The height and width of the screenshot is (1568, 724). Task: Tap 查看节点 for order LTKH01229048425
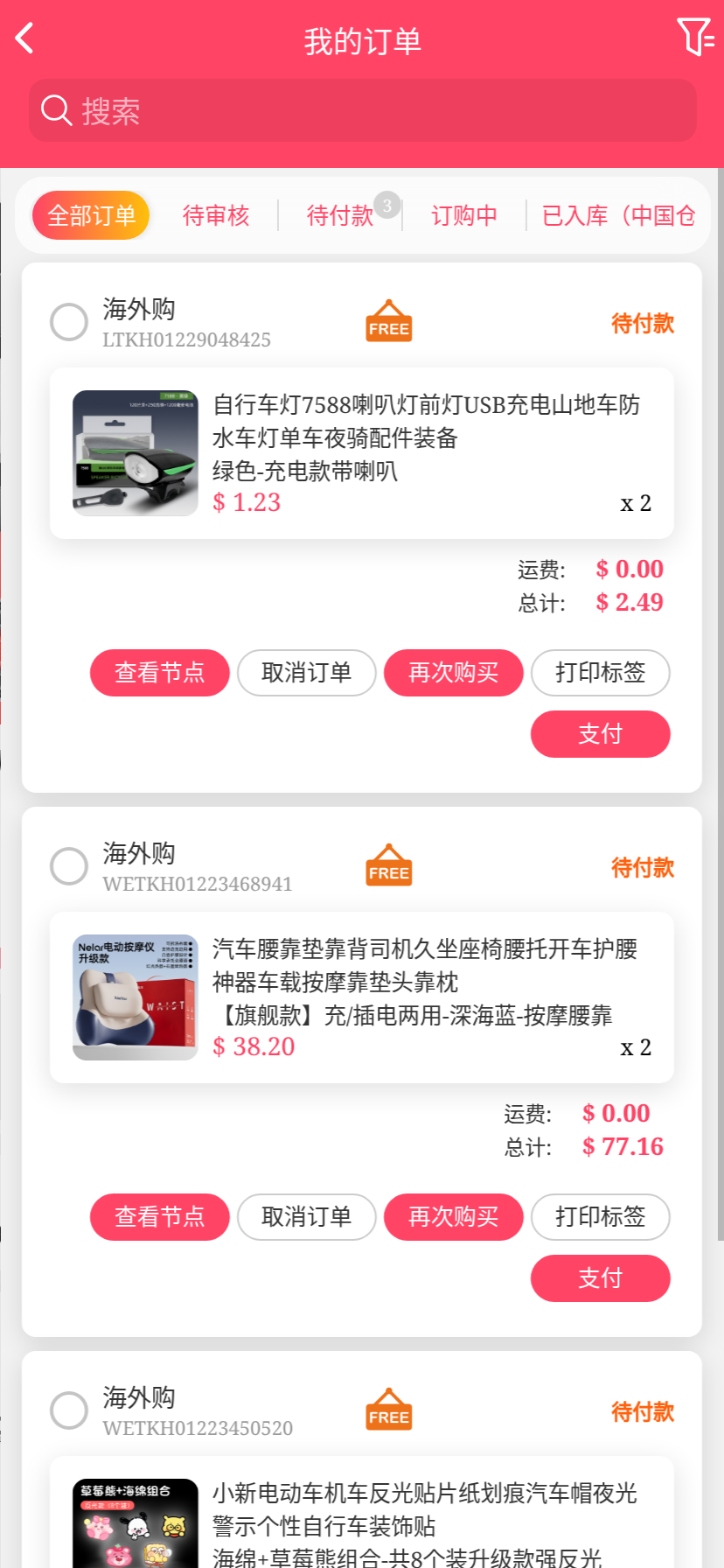(160, 673)
